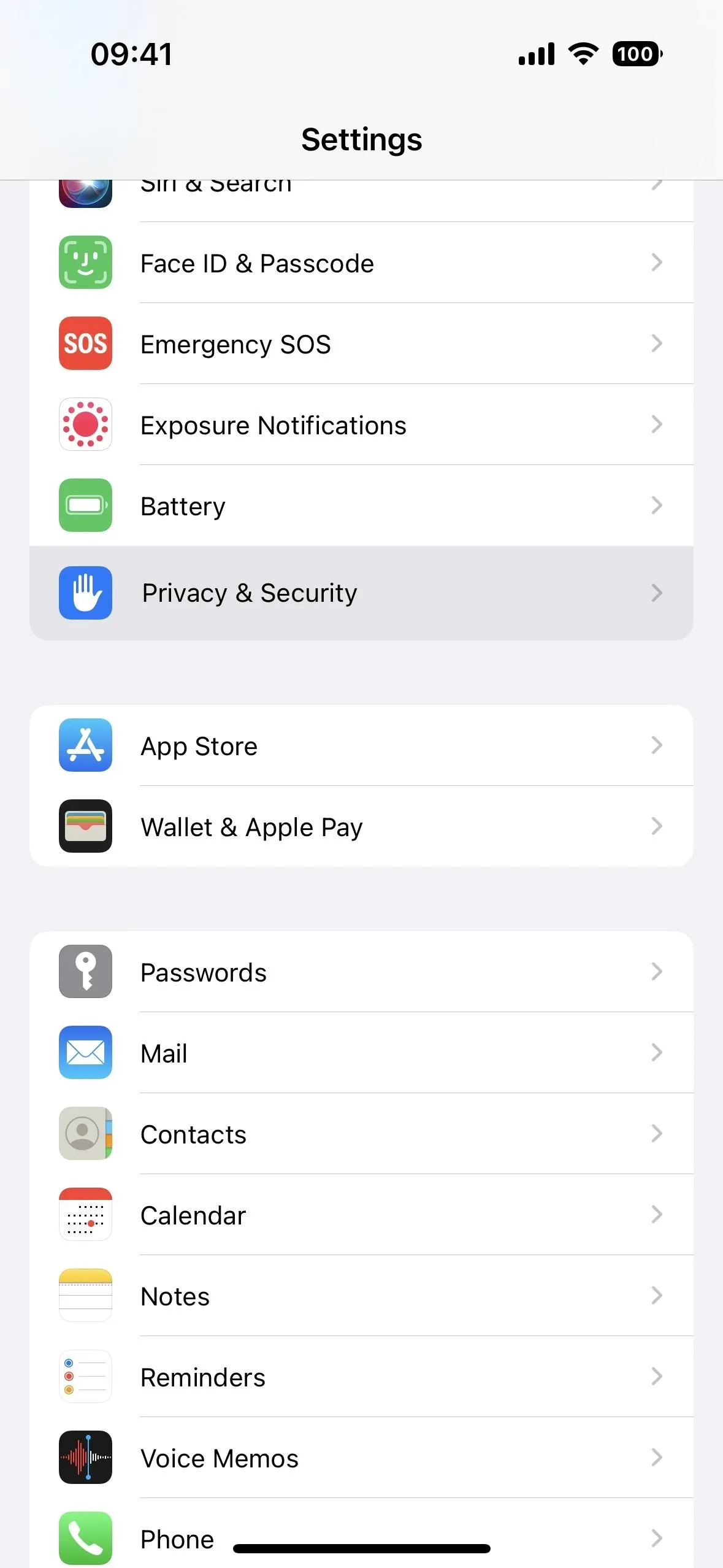Open Mail settings
Viewport: 723px width, 1568px height.
[x=361, y=1053]
